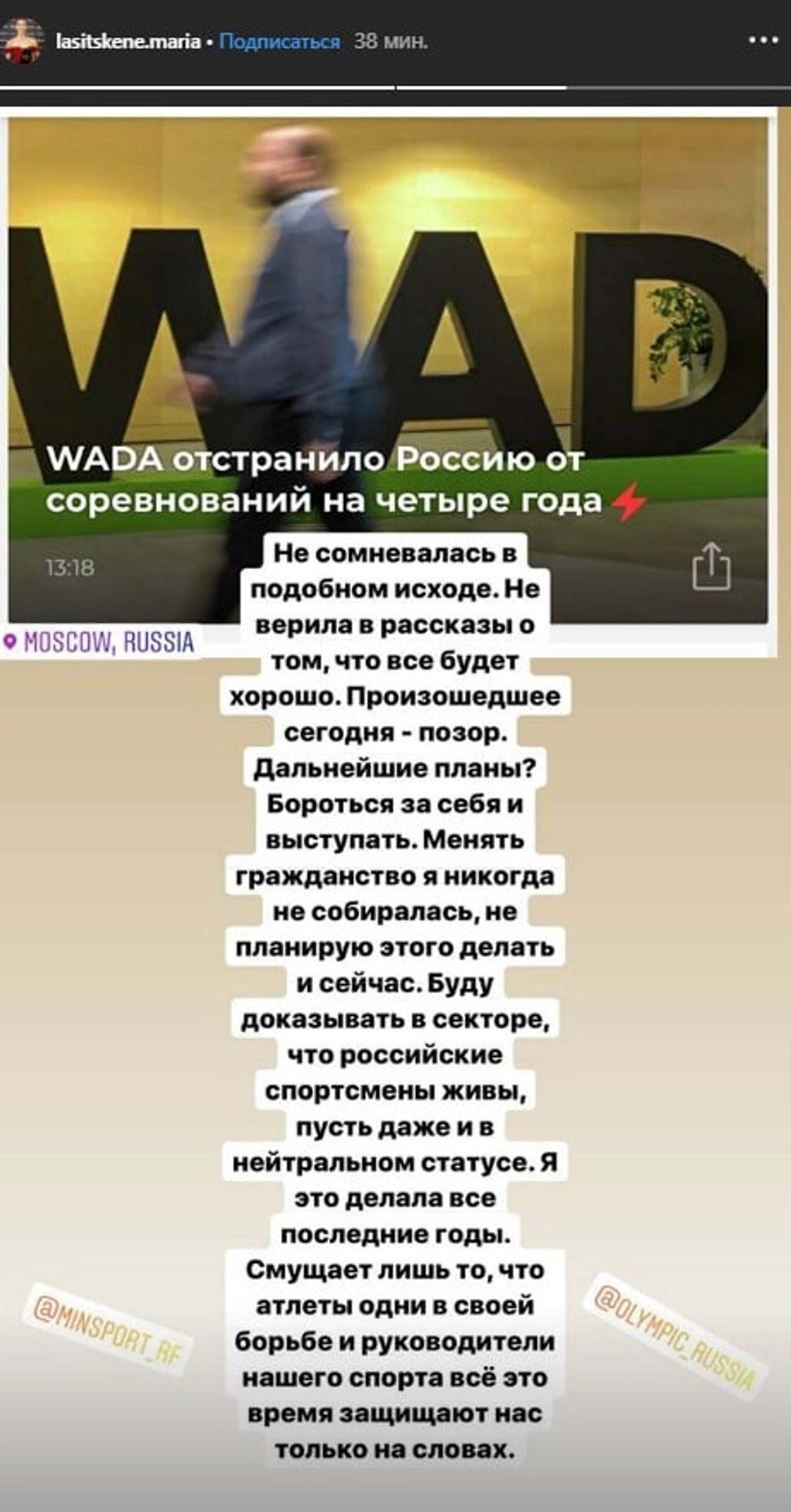791x1512 pixels.
Task: Open the story overflow menu
Action: (x=763, y=41)
